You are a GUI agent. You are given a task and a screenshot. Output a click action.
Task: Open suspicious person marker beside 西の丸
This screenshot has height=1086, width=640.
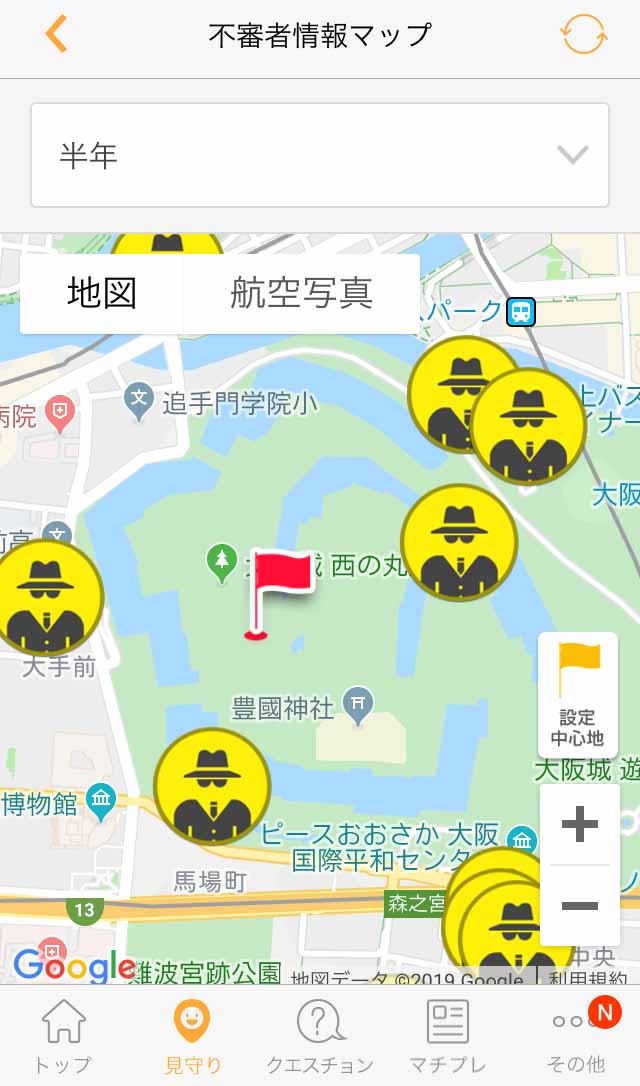click(x=459, y=543)
